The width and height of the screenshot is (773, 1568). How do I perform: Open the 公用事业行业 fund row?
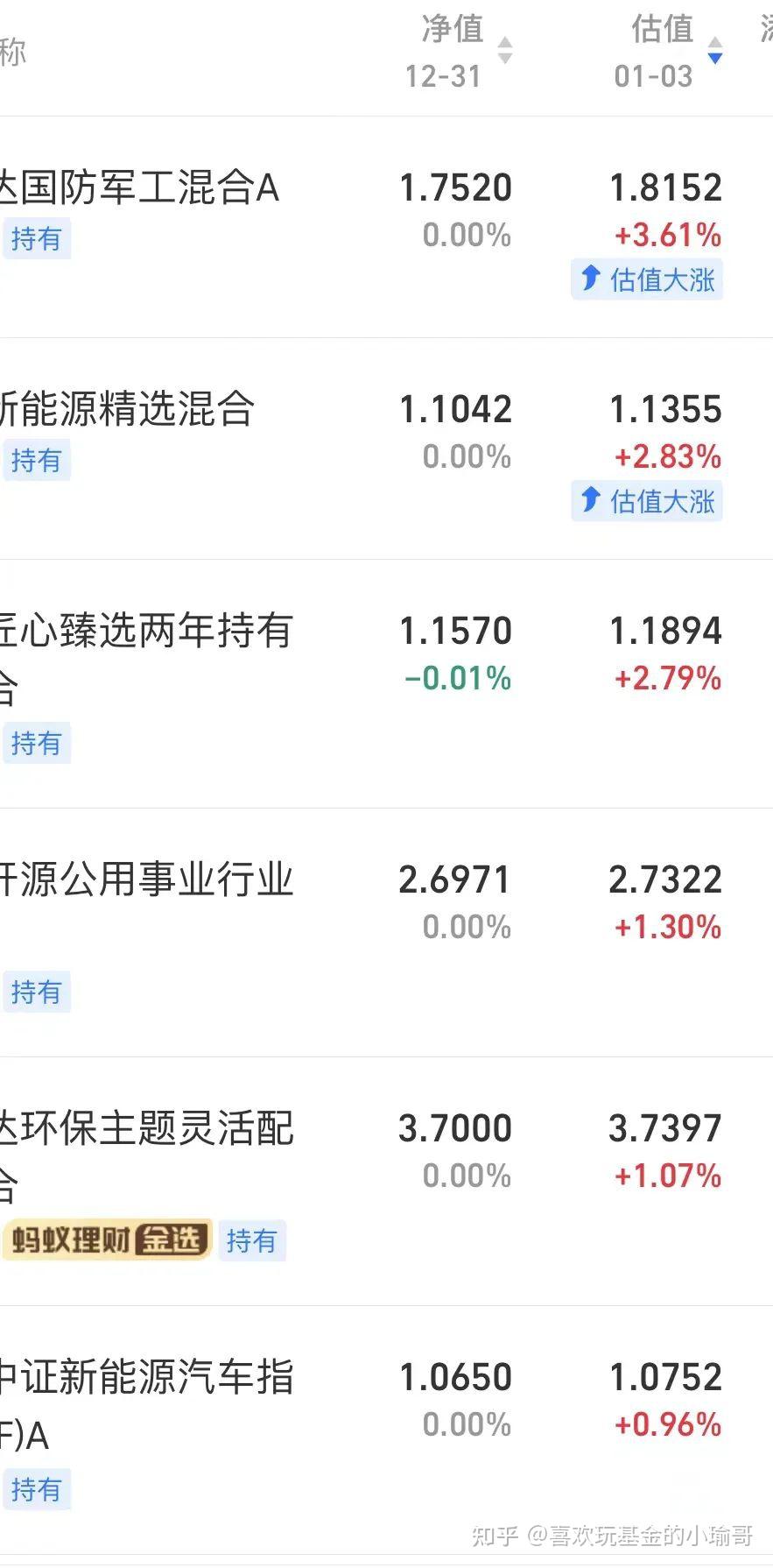click(x=386, y=933)
